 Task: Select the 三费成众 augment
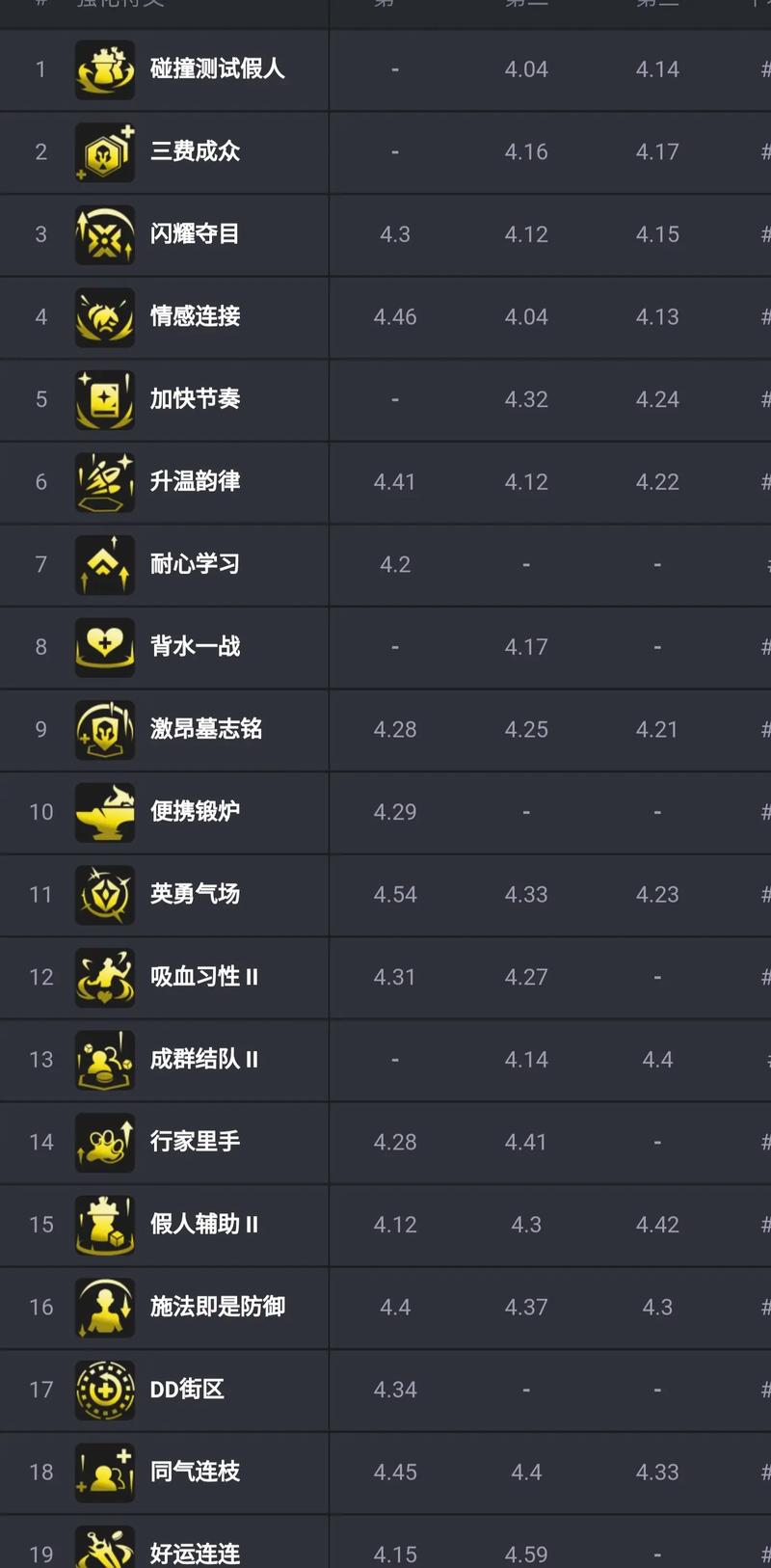[x=195, y=151]
